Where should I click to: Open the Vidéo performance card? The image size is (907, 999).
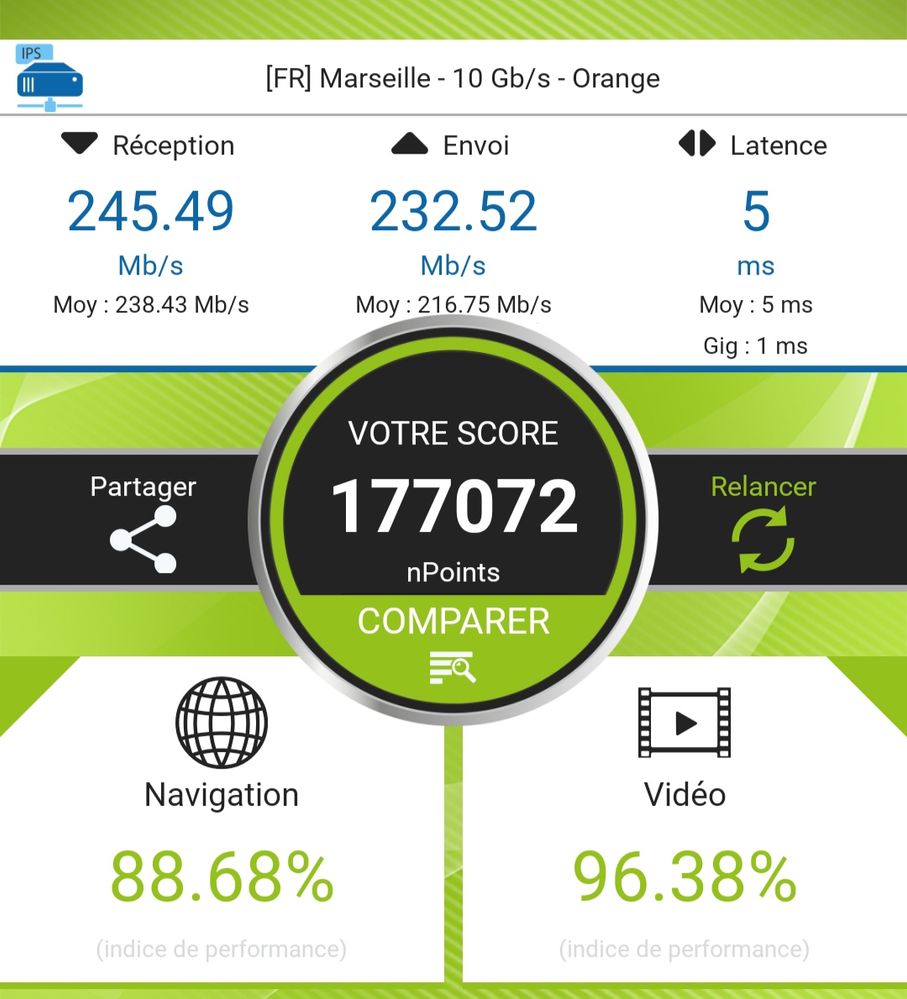tap(684, 820)
